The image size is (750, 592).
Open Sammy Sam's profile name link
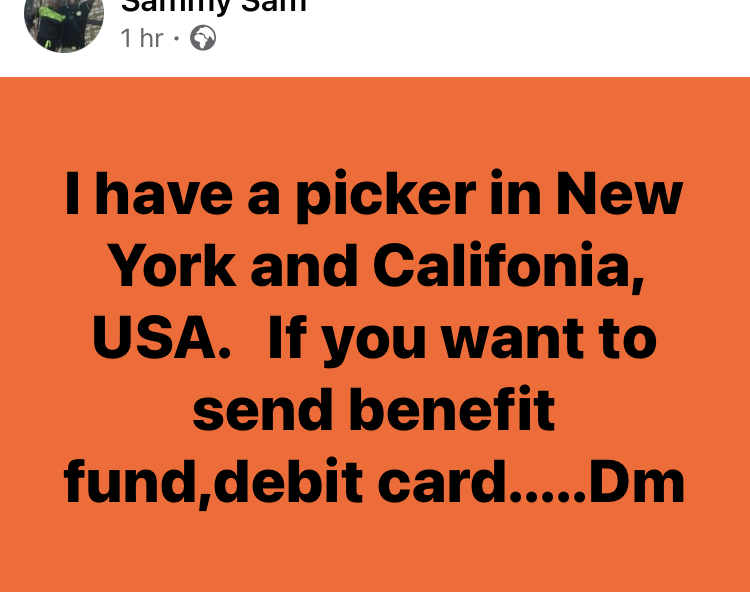pyautogui.click(x=212, y=6)
